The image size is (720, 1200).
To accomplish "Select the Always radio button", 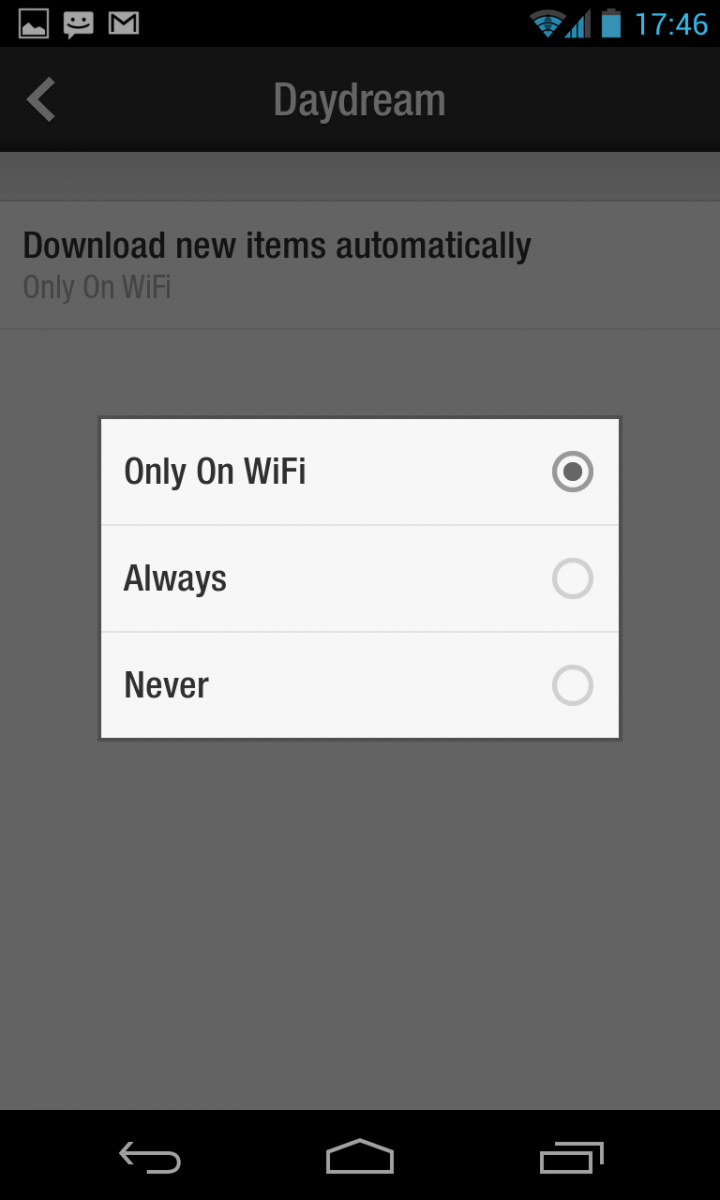I will (572, 578).
